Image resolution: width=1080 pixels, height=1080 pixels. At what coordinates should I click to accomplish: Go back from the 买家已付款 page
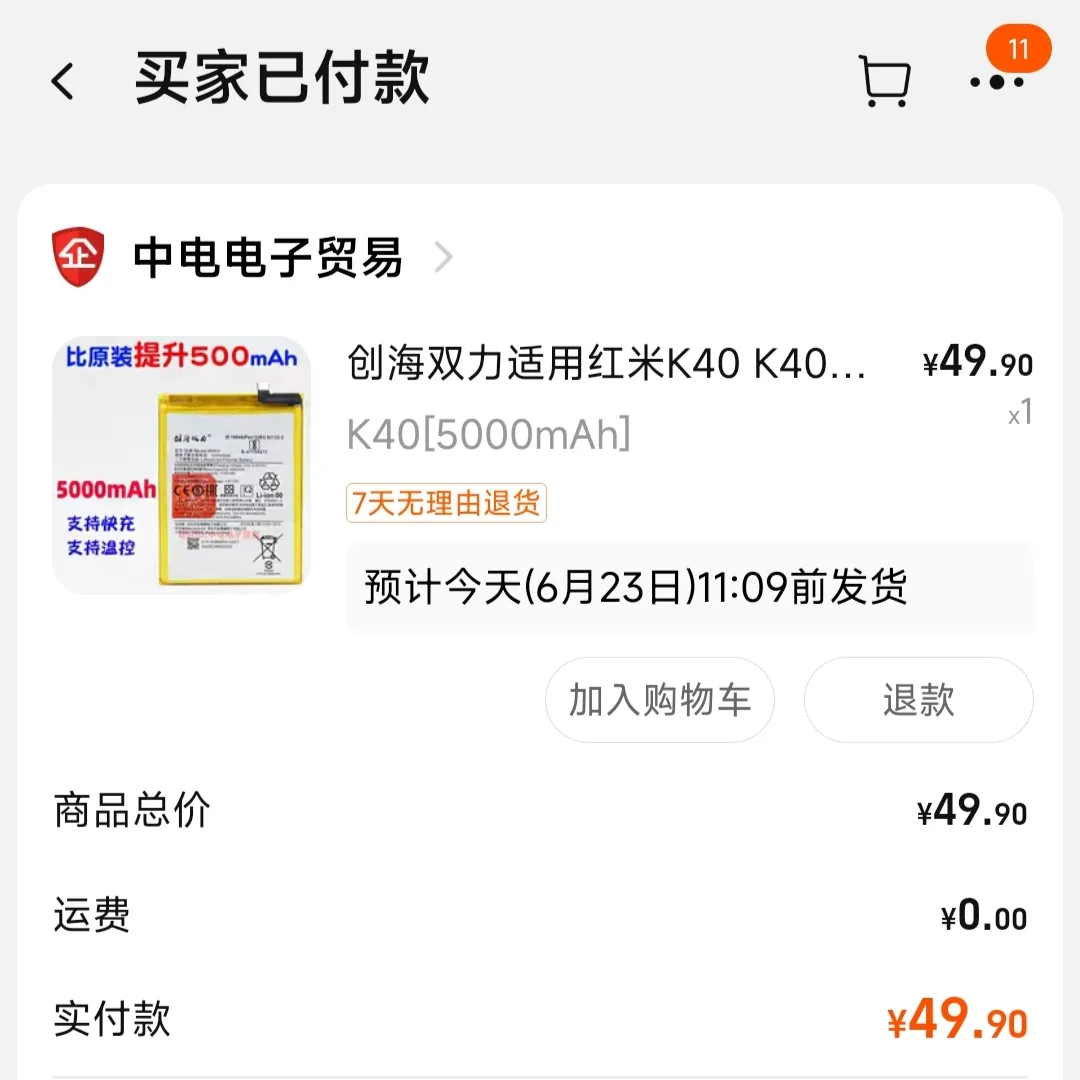click(63, 81)
